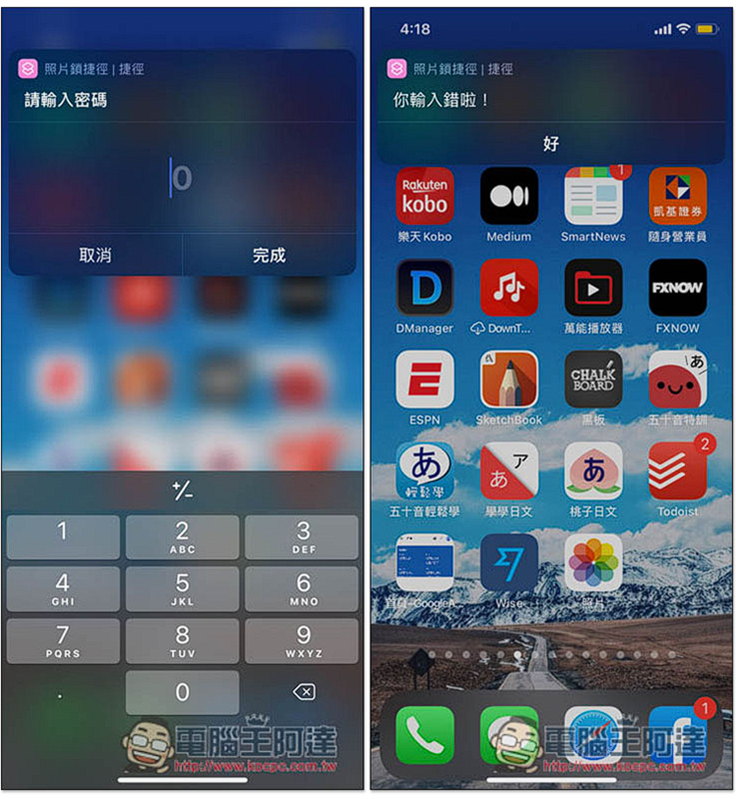Image resolution: width=736 pixels, height=799 pixels.
Task: Launch DManager
Action: pos(425,288)
